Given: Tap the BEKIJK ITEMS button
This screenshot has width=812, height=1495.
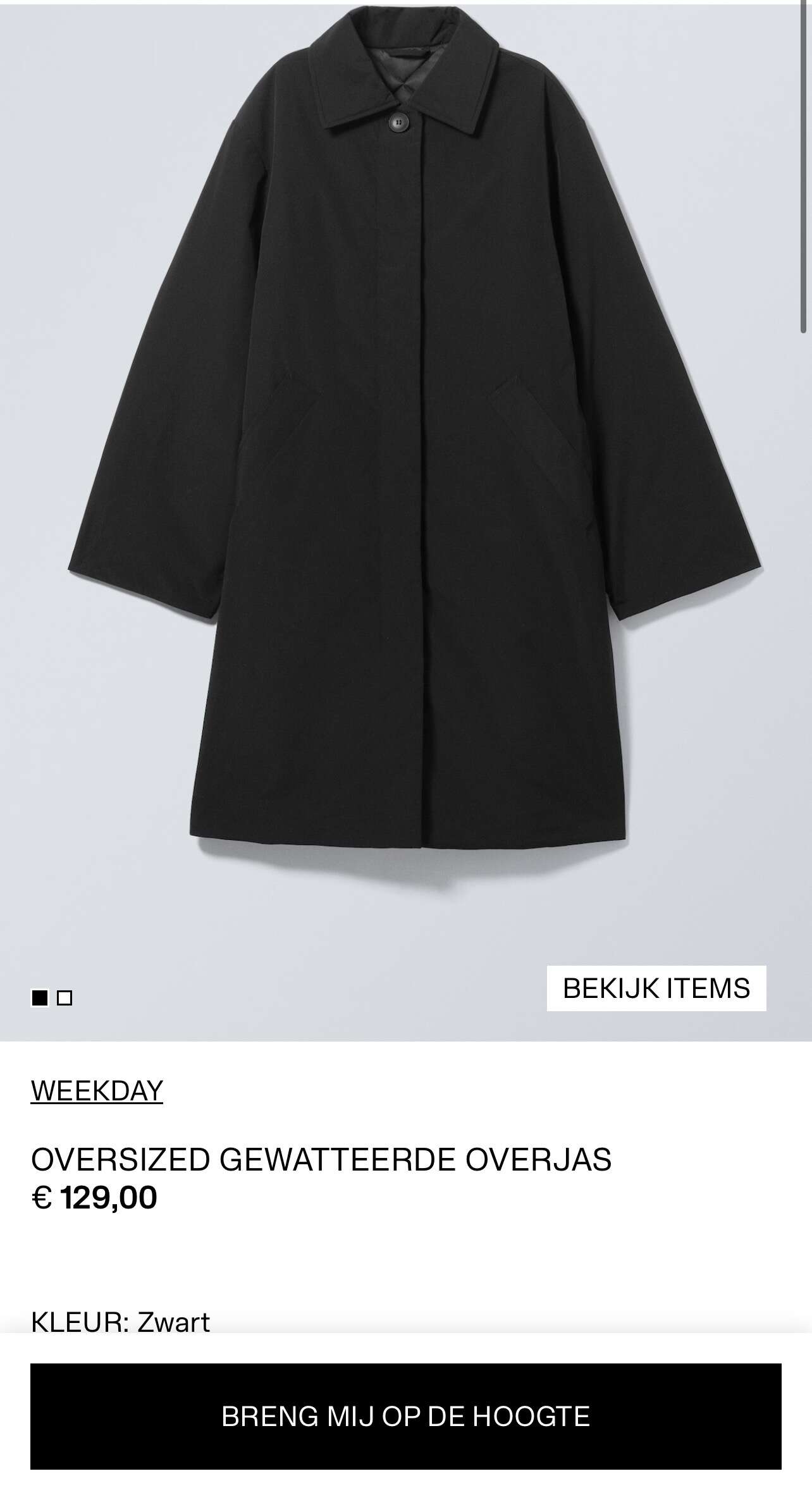Looking at the screenshot, I should (656, 988).
